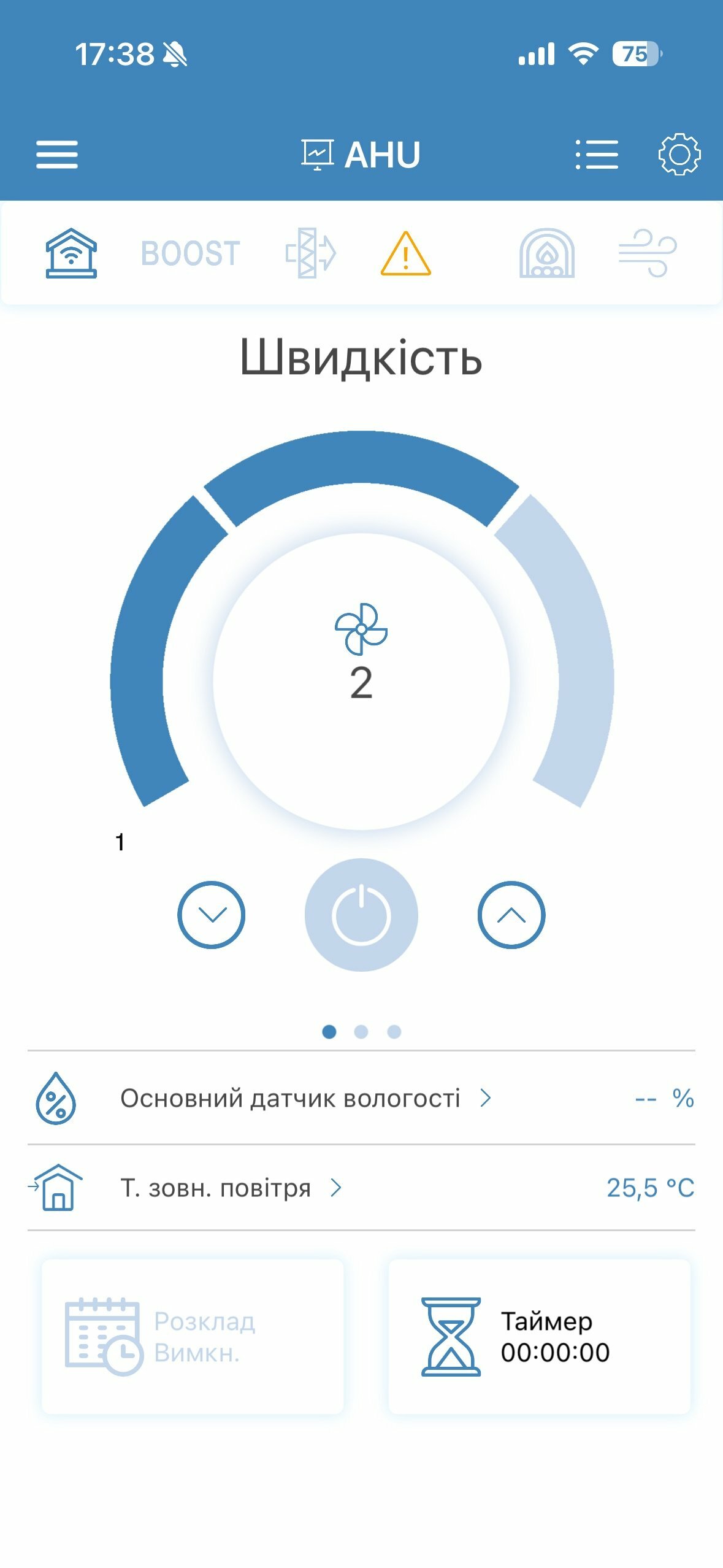Select the airflow wind mode icon
This screenshot has width=723, height=1568.
point(647,253)
